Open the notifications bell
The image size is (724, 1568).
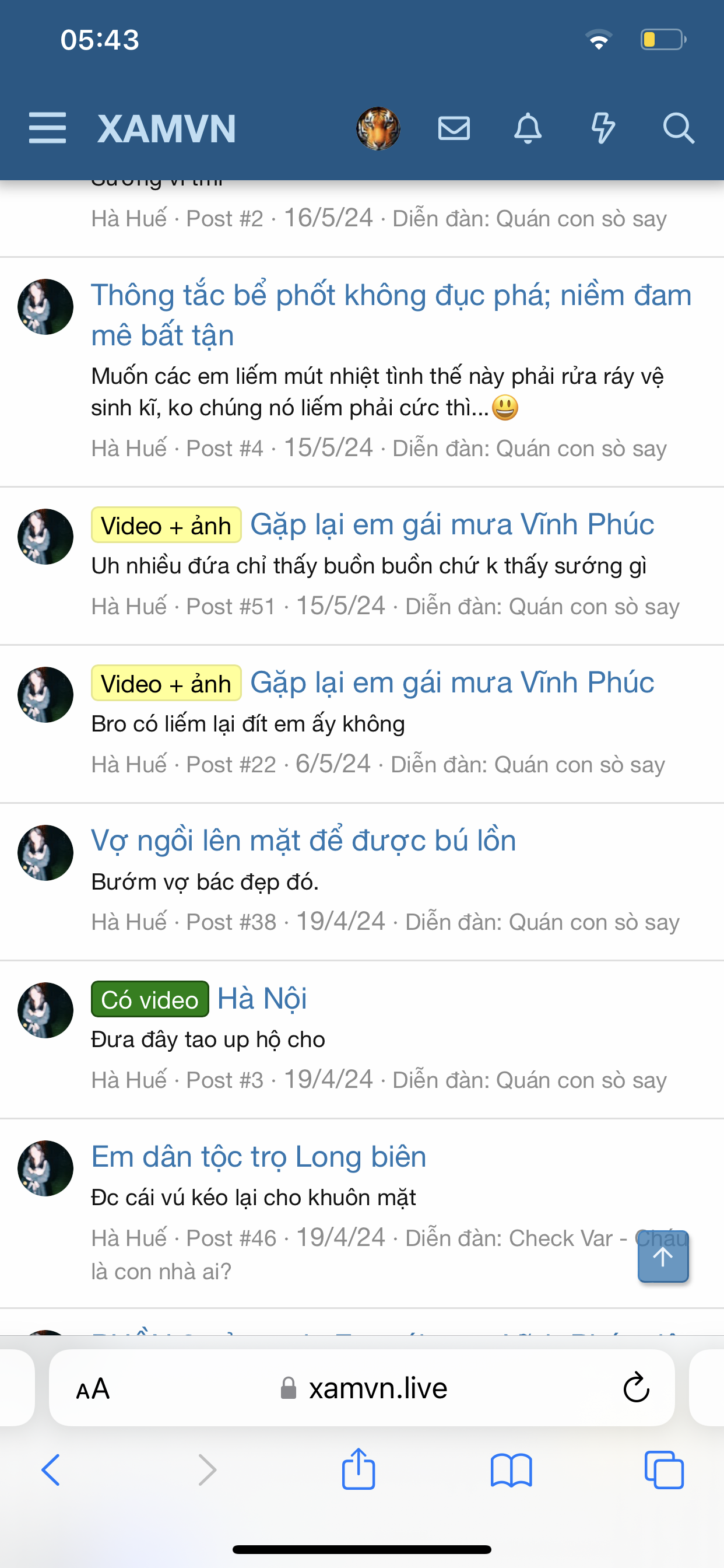pyautogui.click(x=528, y=128)
